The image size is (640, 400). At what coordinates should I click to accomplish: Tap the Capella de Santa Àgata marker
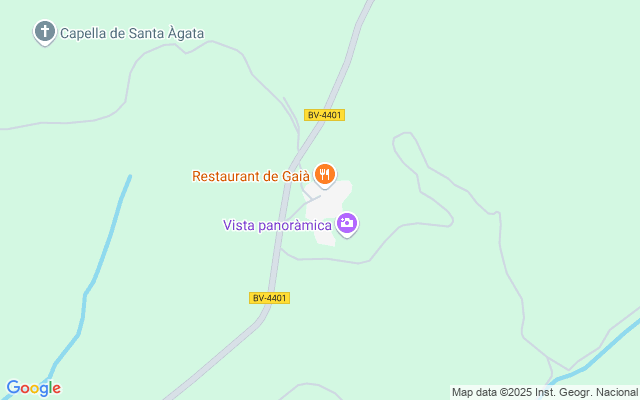[x=44, y=33]
